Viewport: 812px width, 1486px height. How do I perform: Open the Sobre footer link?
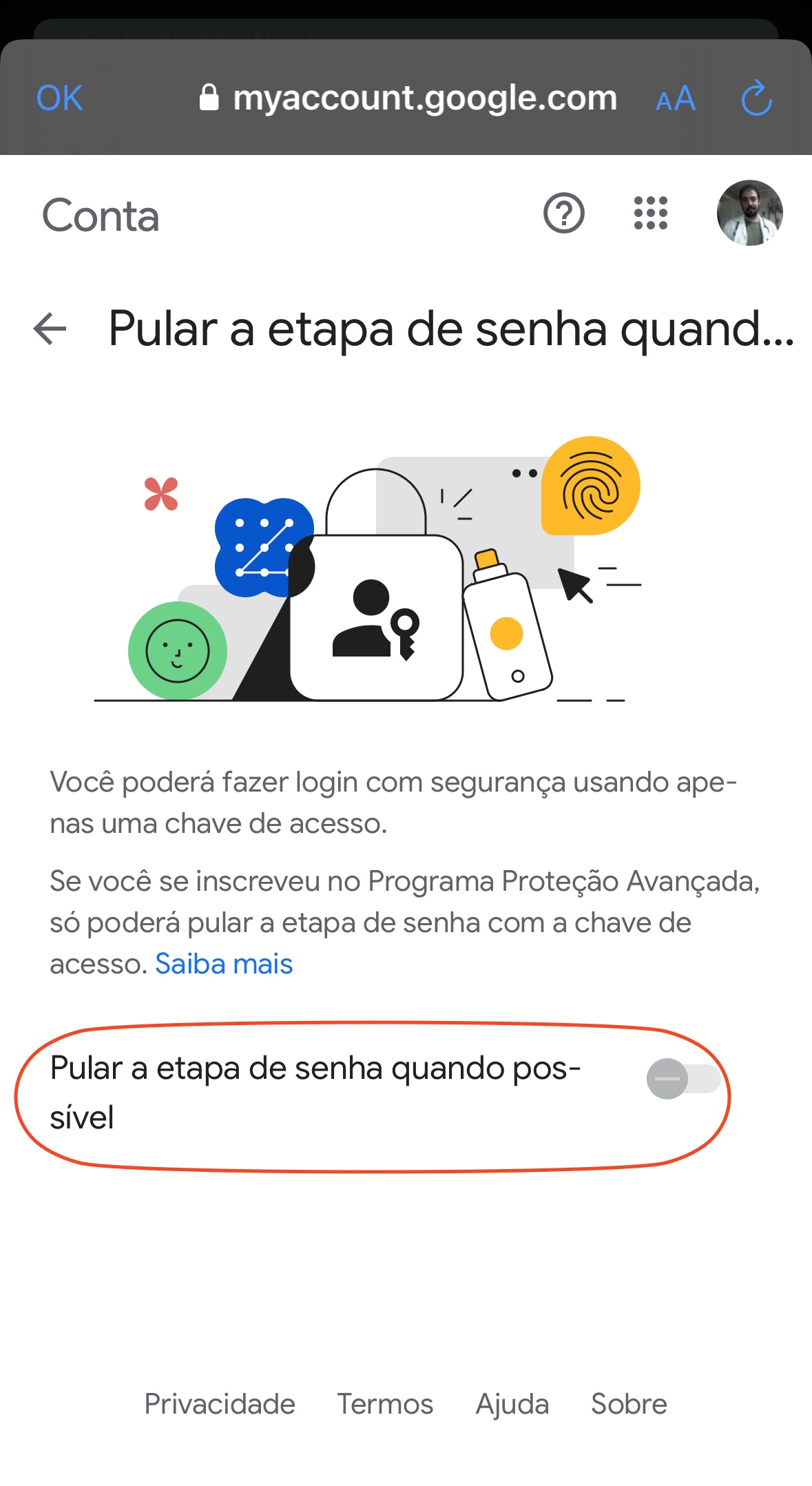coord(629,1404)
